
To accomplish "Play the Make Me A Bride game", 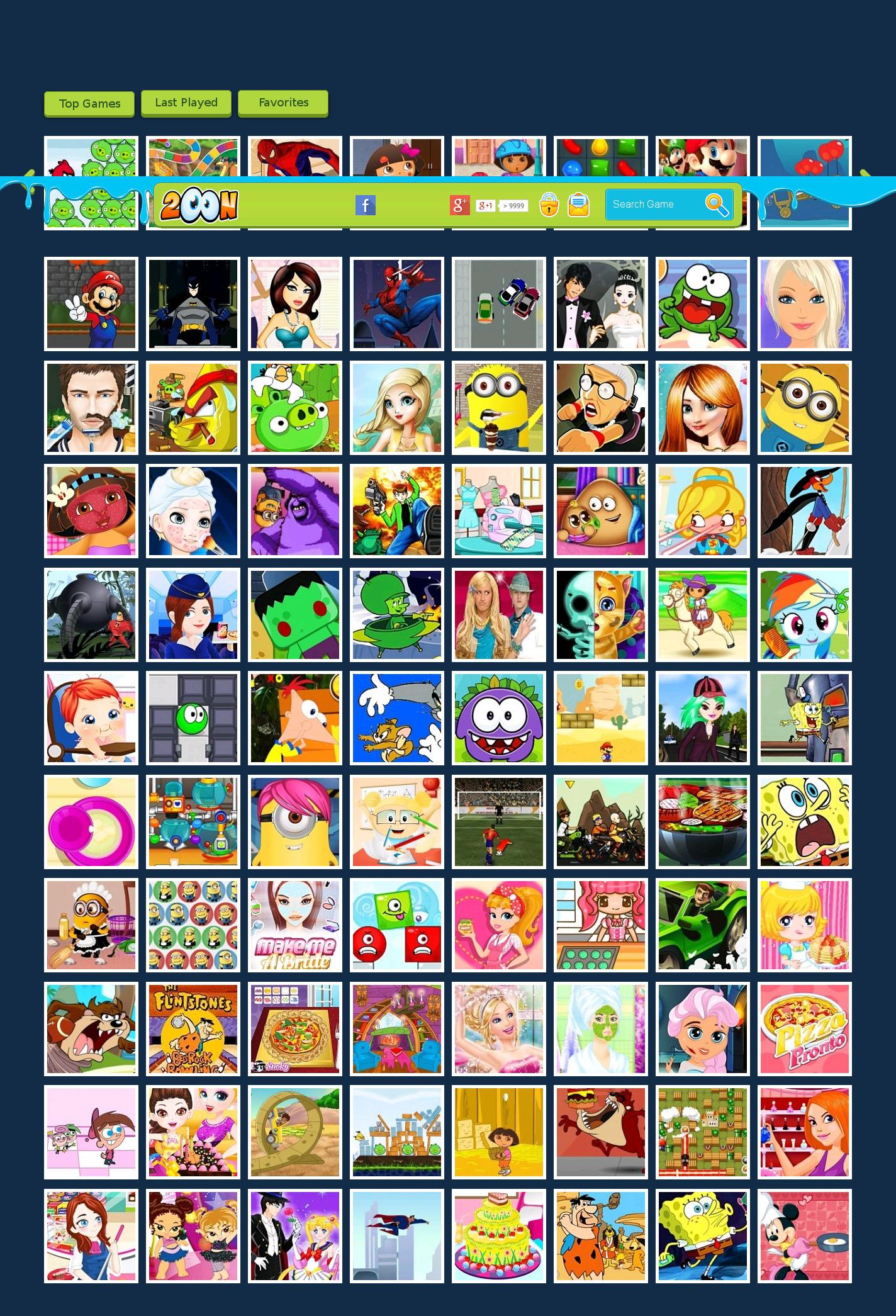I will coord(295,925).
